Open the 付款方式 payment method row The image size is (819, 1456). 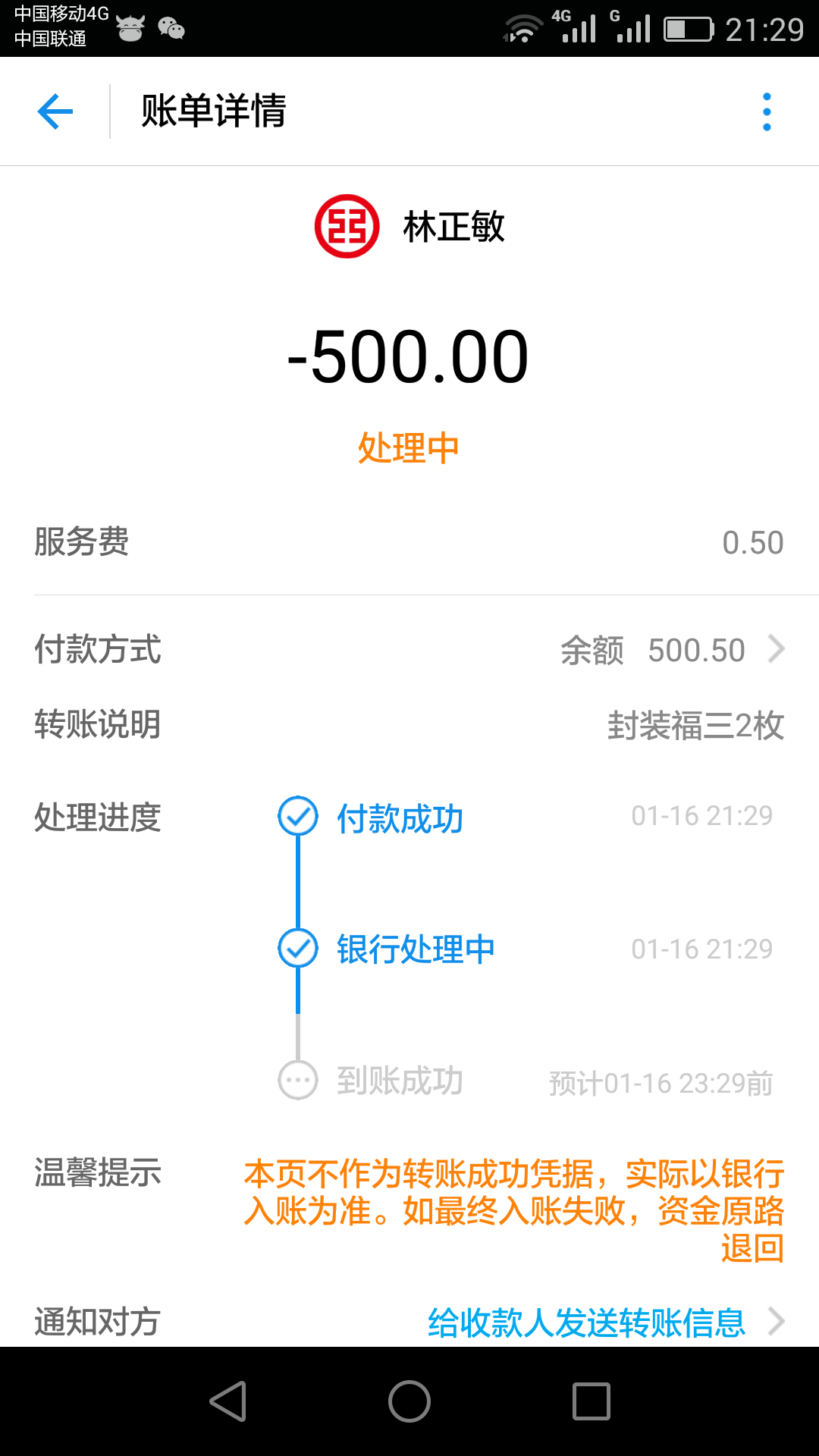point(409,650)
